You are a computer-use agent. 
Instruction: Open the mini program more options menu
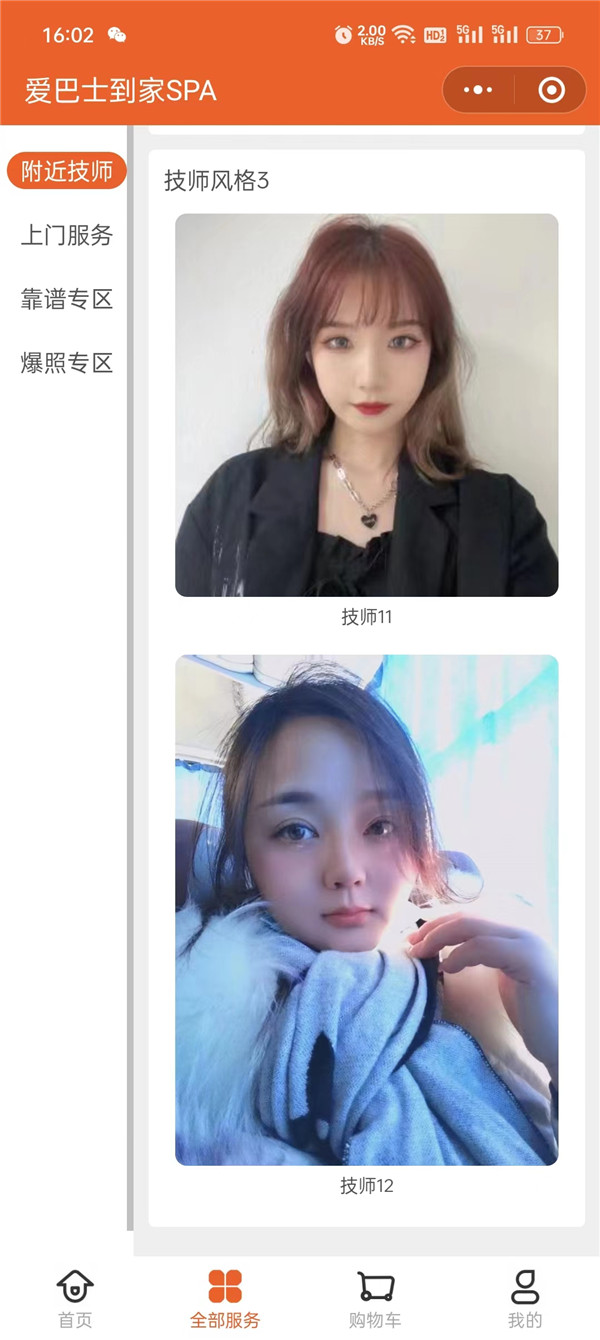479,90
